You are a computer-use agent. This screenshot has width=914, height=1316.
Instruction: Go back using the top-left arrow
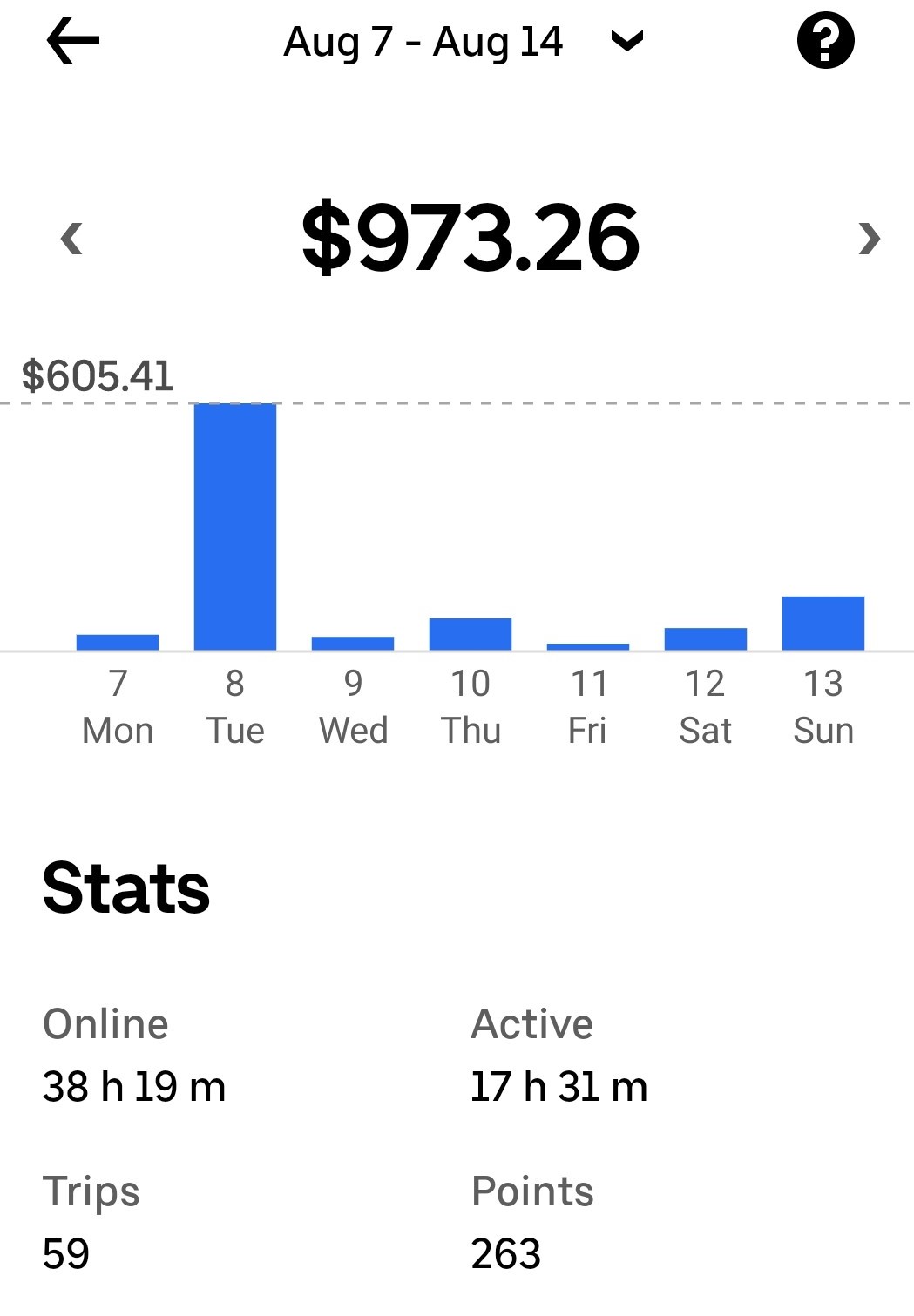click(x=73, y=41)
